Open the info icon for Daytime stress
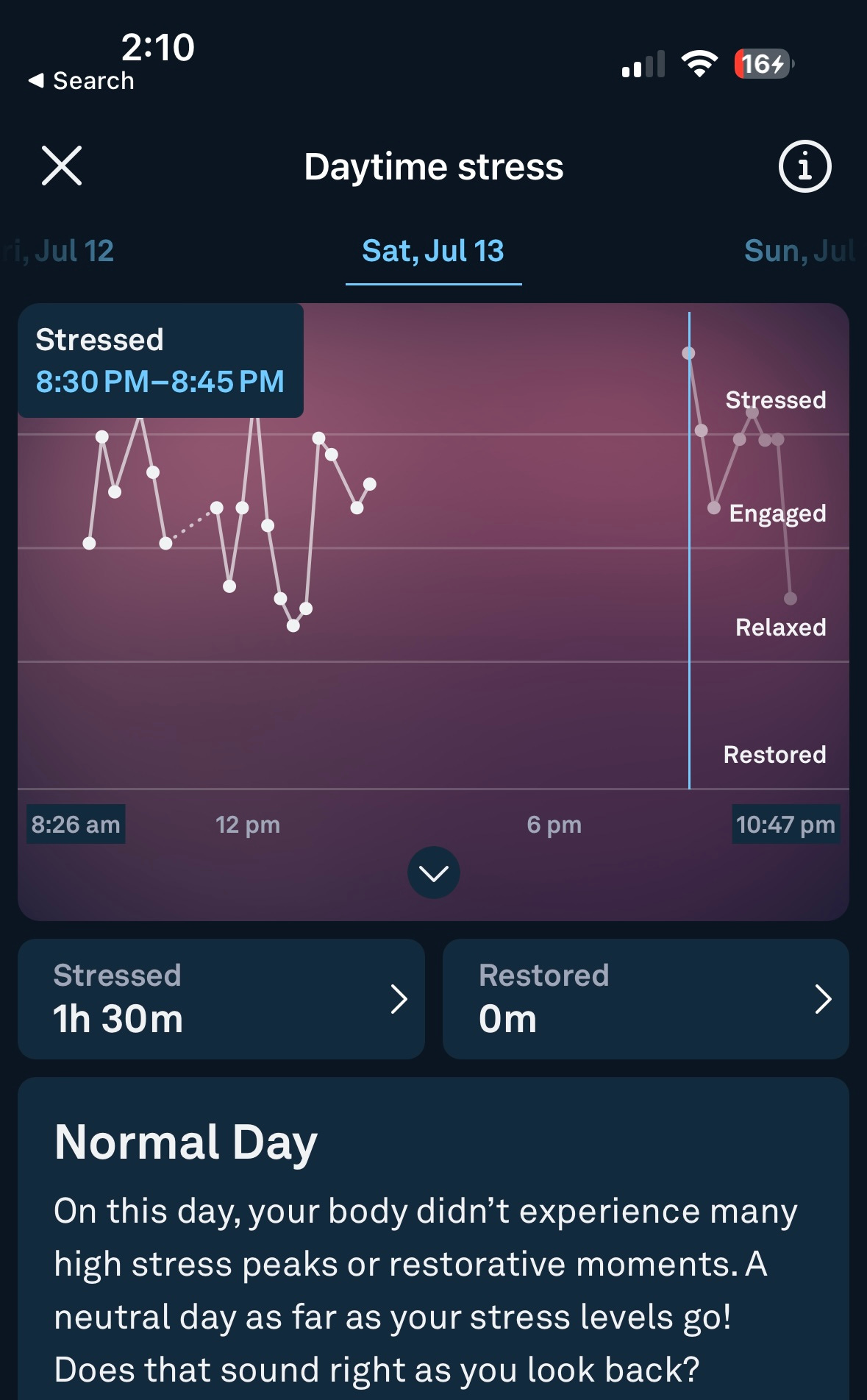Screen dimensions: 867x1400 tap(804, 166)
